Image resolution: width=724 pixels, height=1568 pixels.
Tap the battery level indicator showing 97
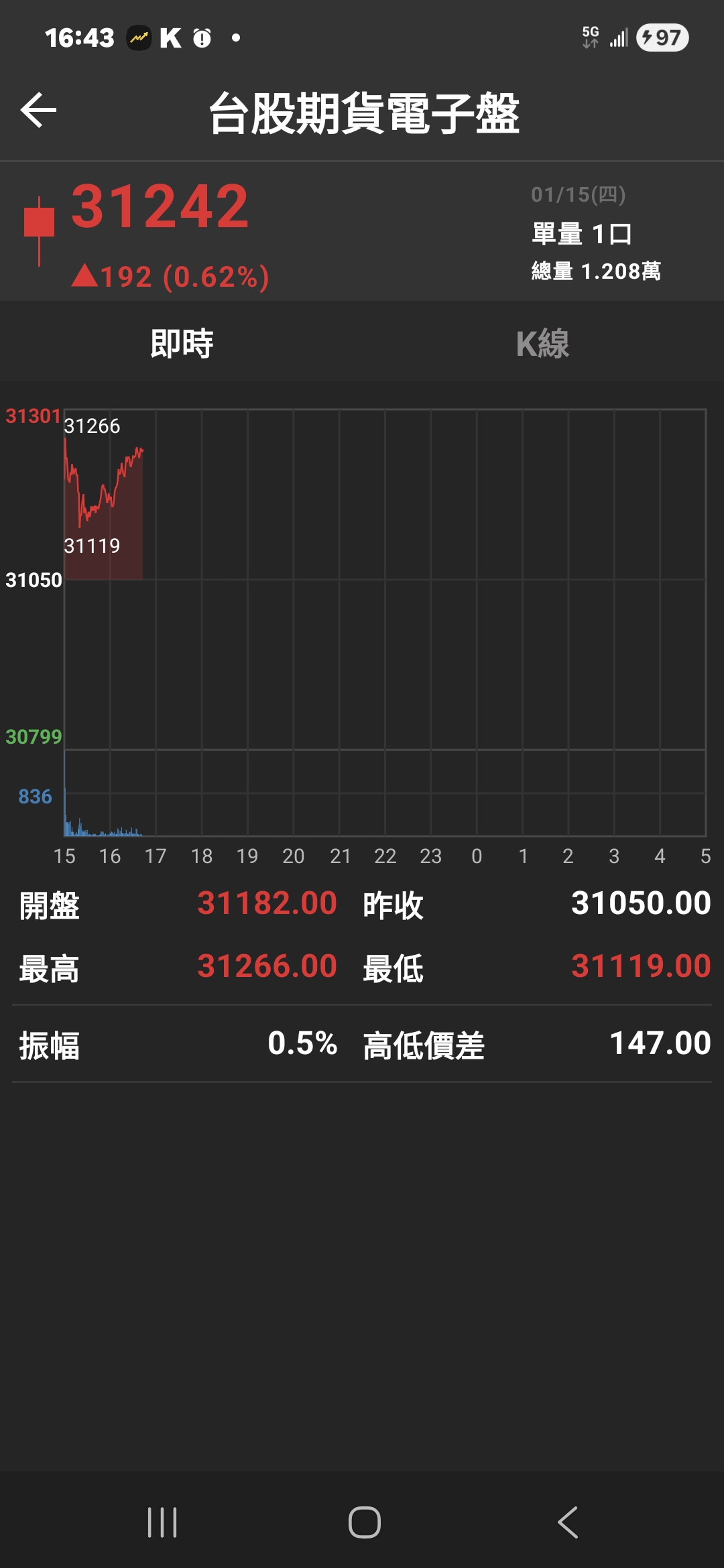tap(660, 38)
